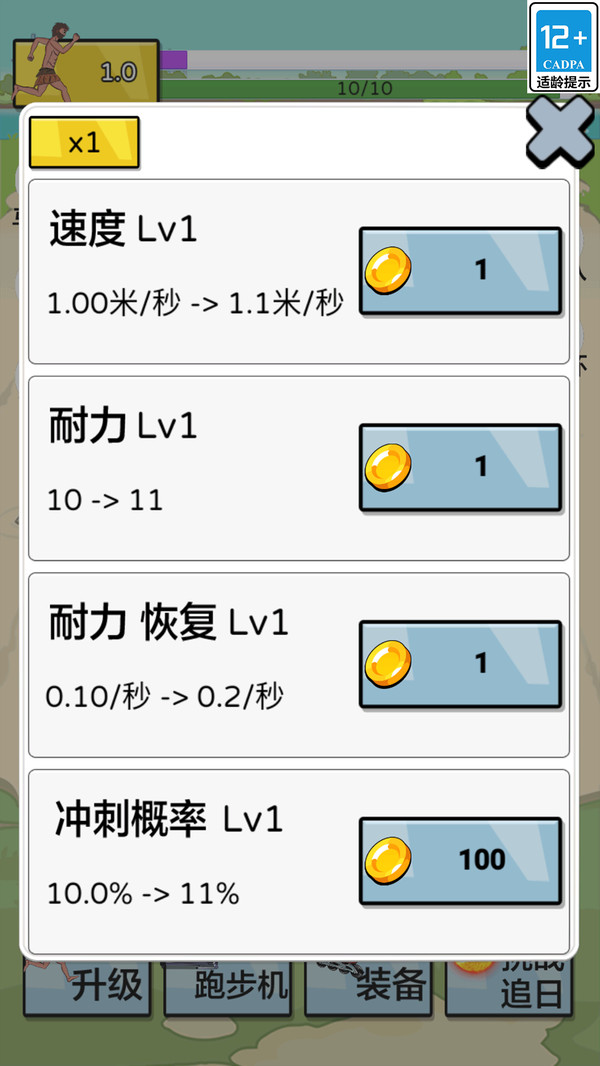Switch to the 升级 tab
Viewport: 600px width, 1066px height.
click(x=88, y=988)
